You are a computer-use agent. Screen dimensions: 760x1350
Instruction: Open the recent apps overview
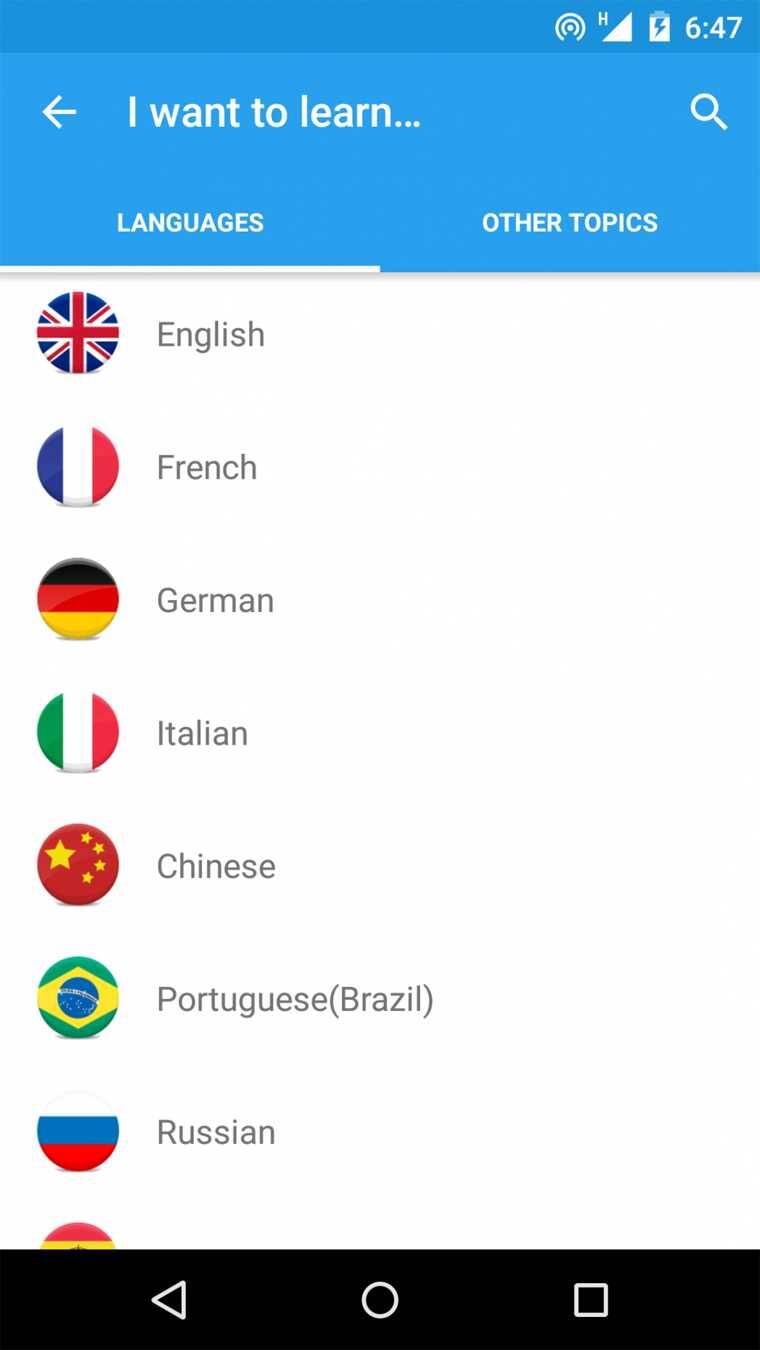tap(590, 1300)
